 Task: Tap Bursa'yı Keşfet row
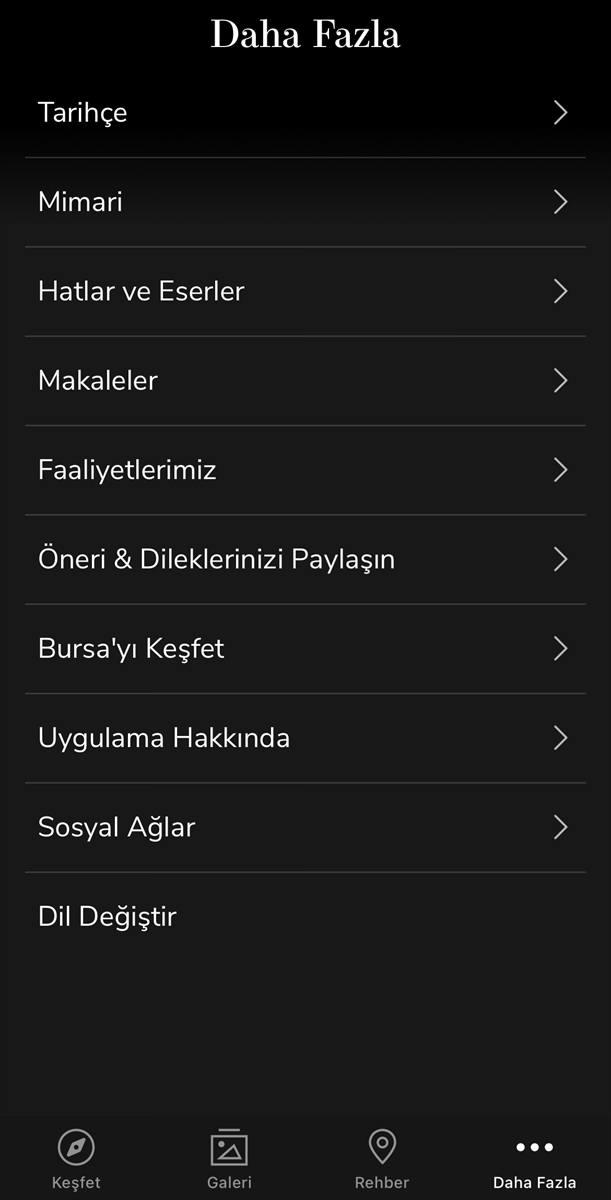point(305,648)
